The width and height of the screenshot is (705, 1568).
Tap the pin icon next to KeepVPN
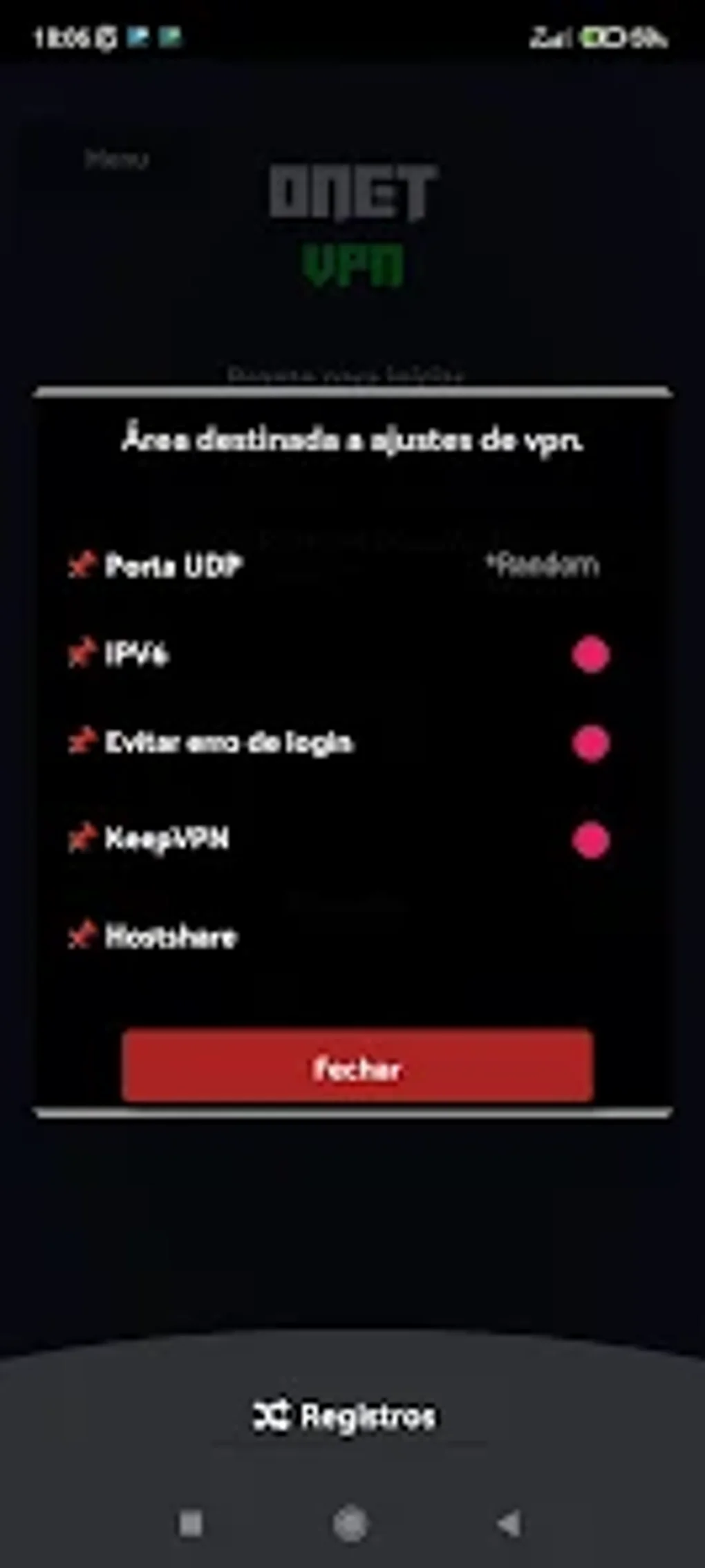pos(83,838)
